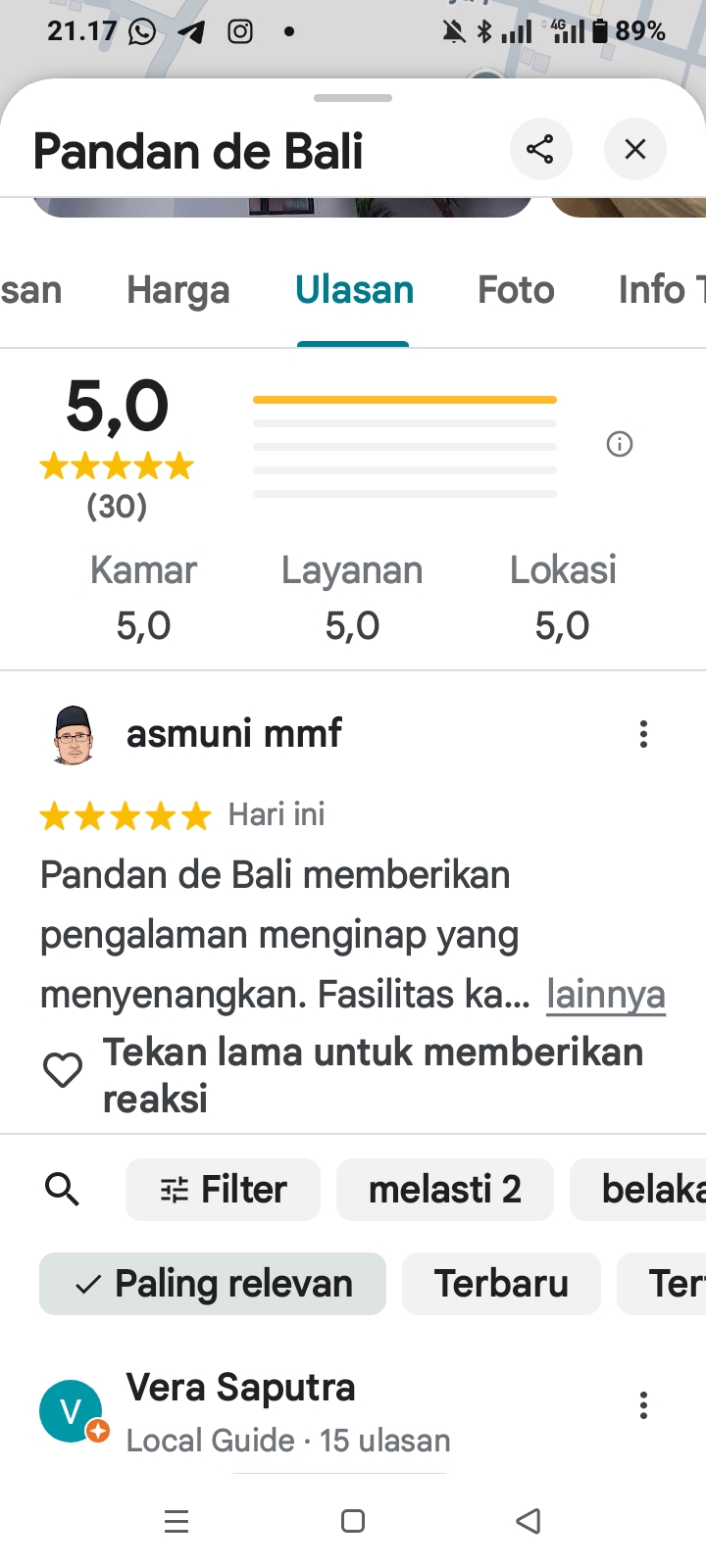The image size is (706, 1568).
Task: Close the Pandan de Bali panel
Action: [x=635, y=149]
